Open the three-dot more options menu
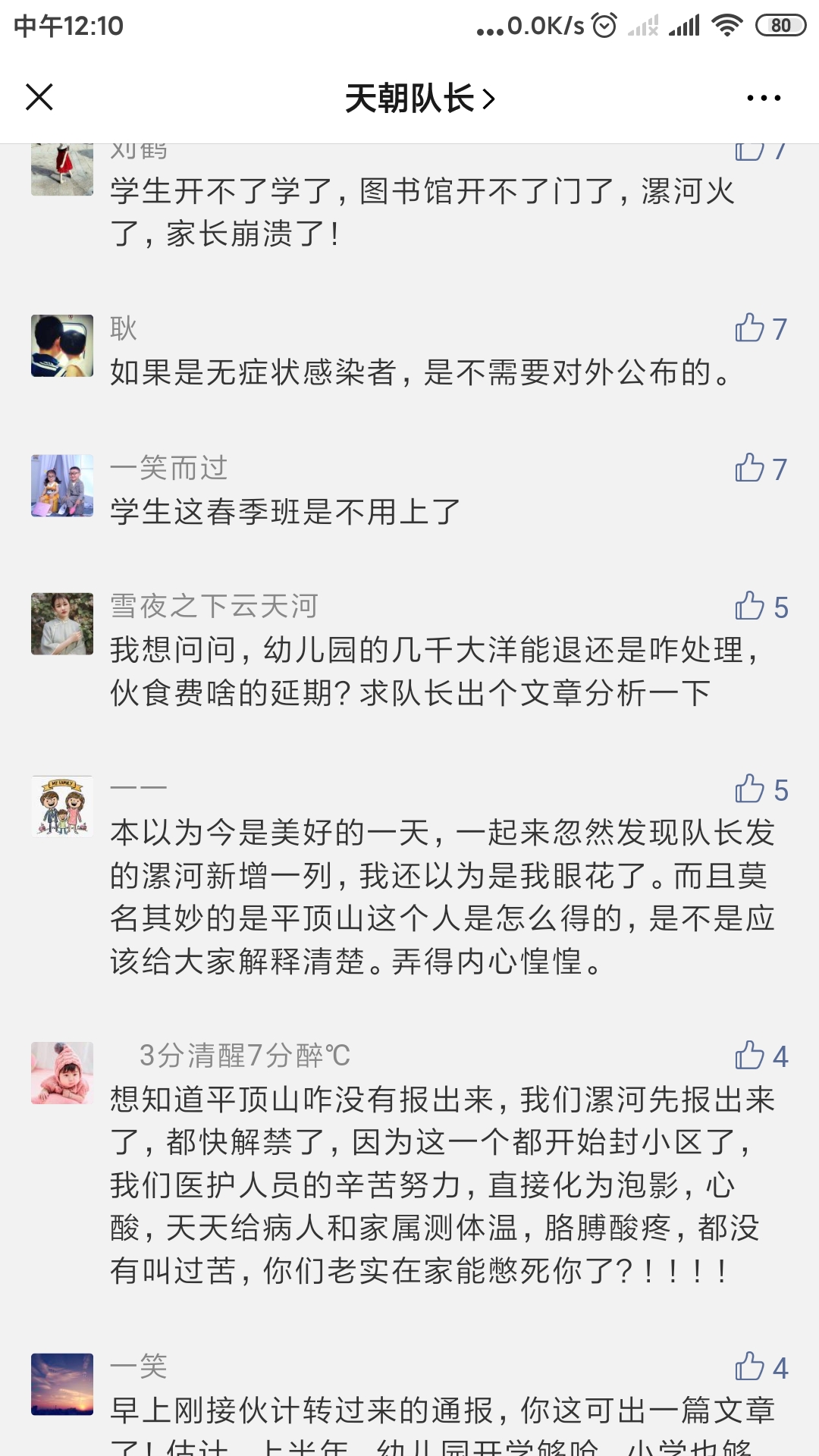819x1456 pixels. tap(763, 98)
